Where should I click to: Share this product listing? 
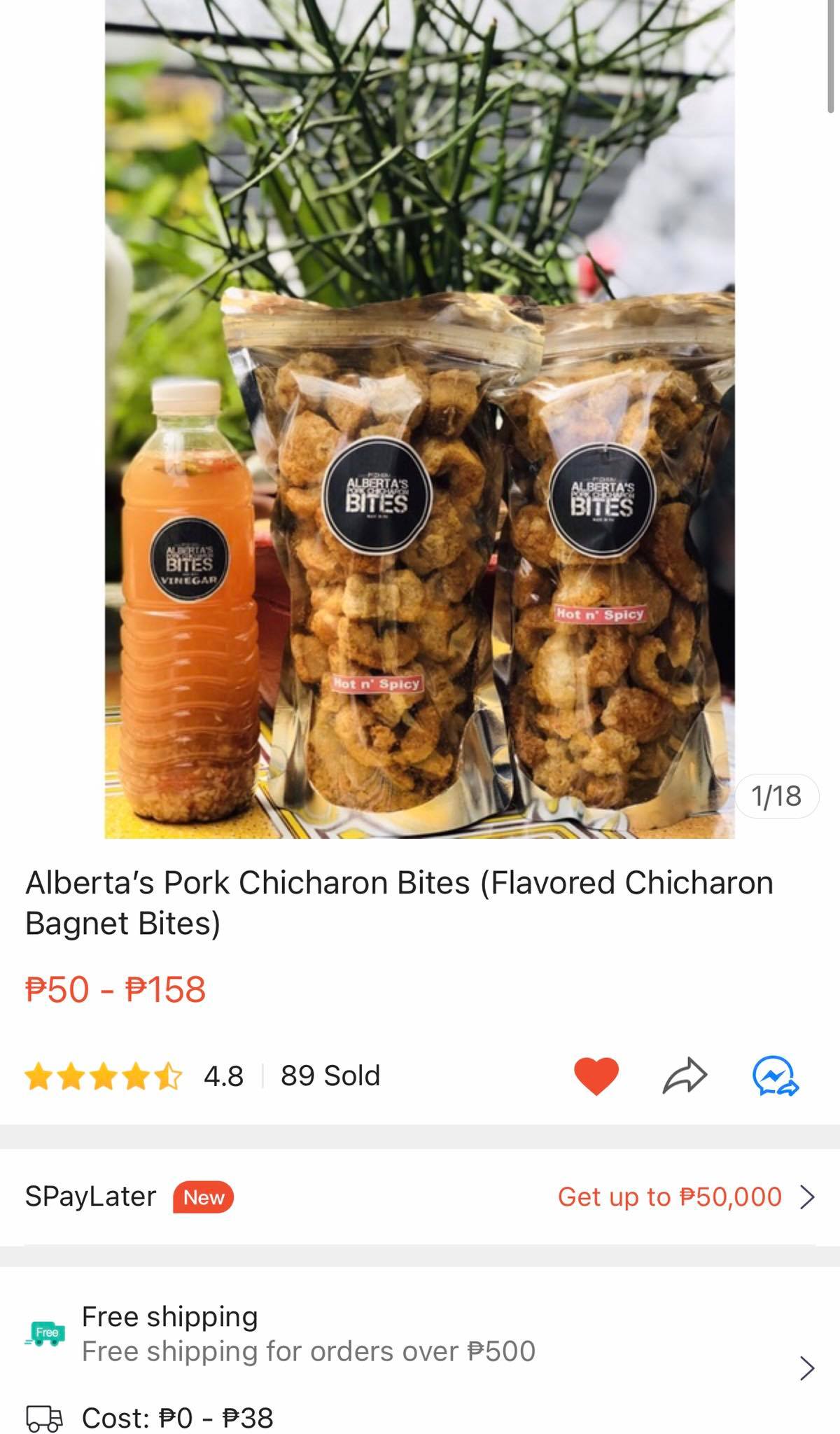pos(685,1075)
